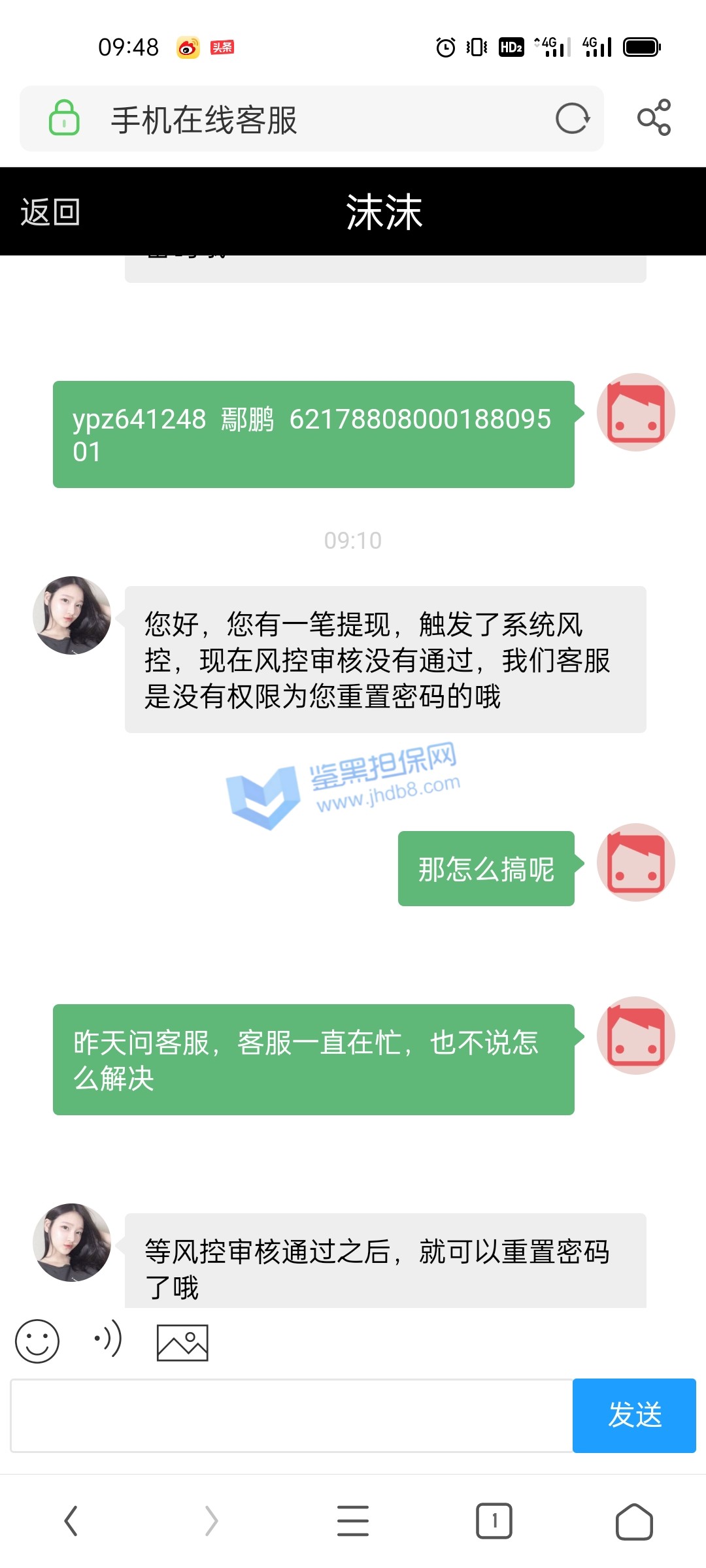The image size is (706, 1568).
Task: Send the message with 发送
Action: click(x=634, y=1416)
